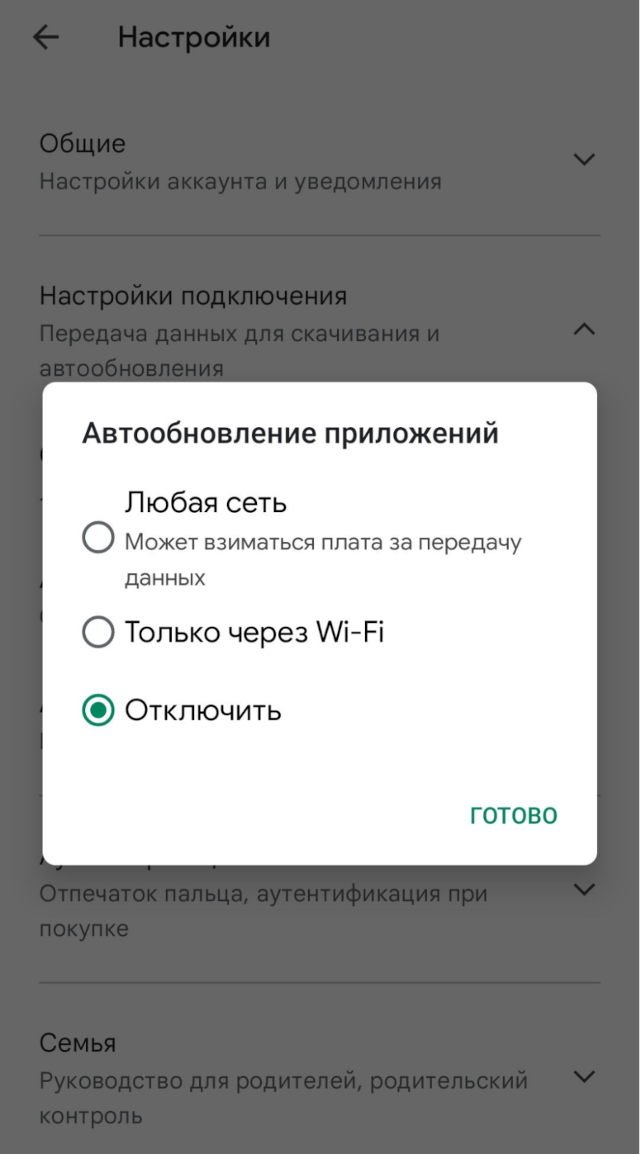Expand the section about Отпечаток пальца authentication
Screen dimensions: 640x1154
click(584, 890)
